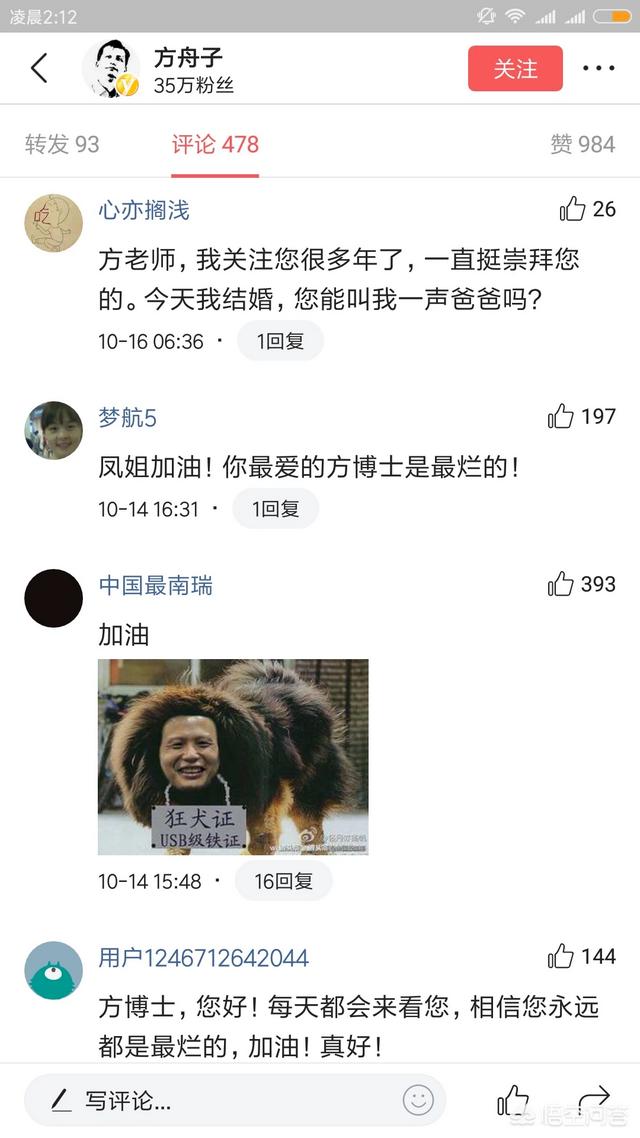Go back using the top-left arrow
The height and width of the screenshot is (1138, 640).
tap(39, 69)
